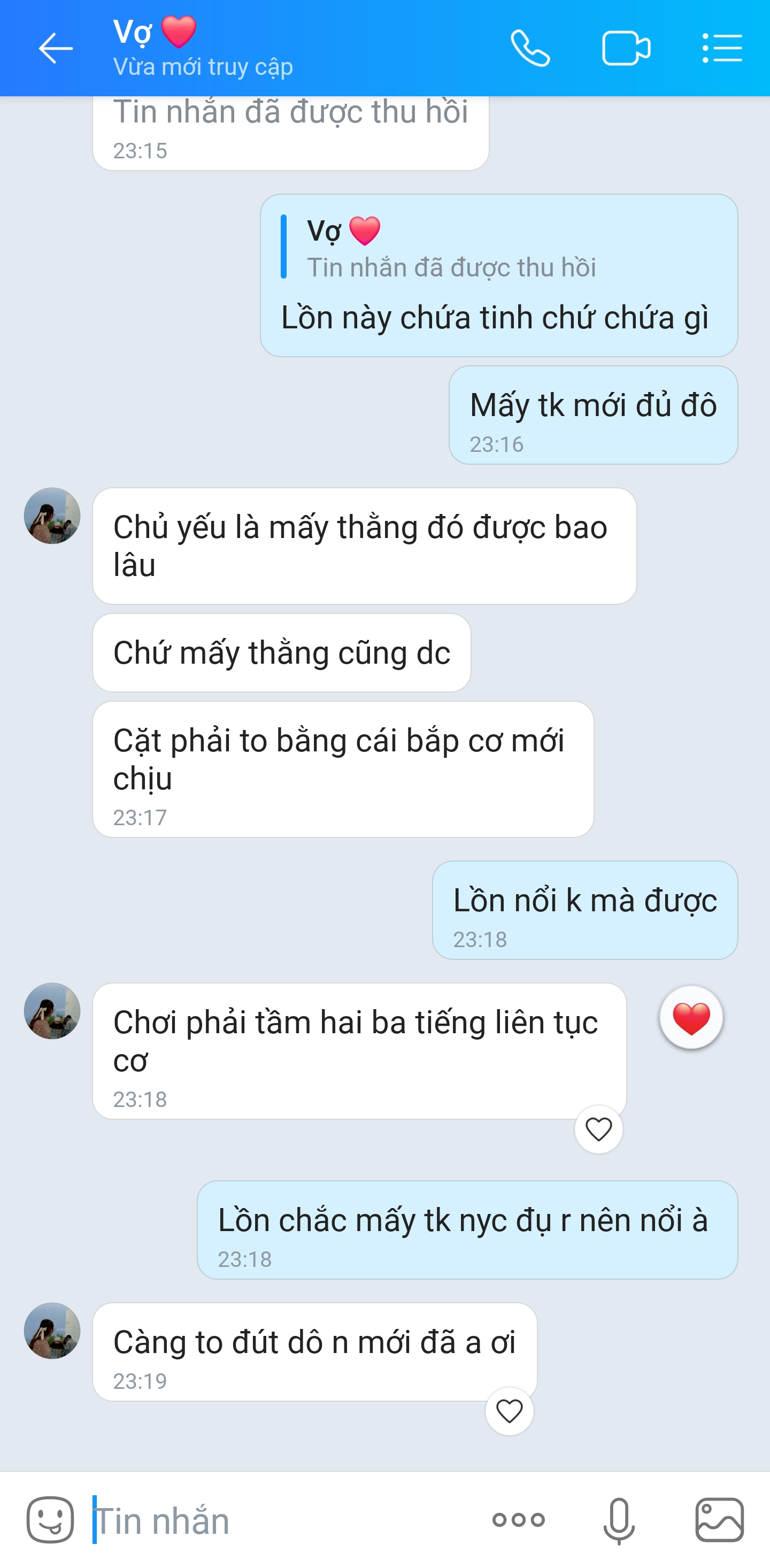Start a voice call with this contact
Viewport: 770px width, 1568px height.
point(529,48)
